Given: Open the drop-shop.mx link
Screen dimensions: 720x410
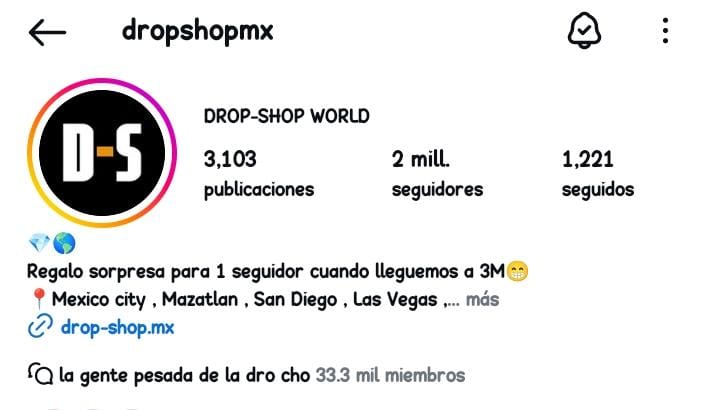Looking at the screenshot, I should pyautogui.click(x=117, y=326).
